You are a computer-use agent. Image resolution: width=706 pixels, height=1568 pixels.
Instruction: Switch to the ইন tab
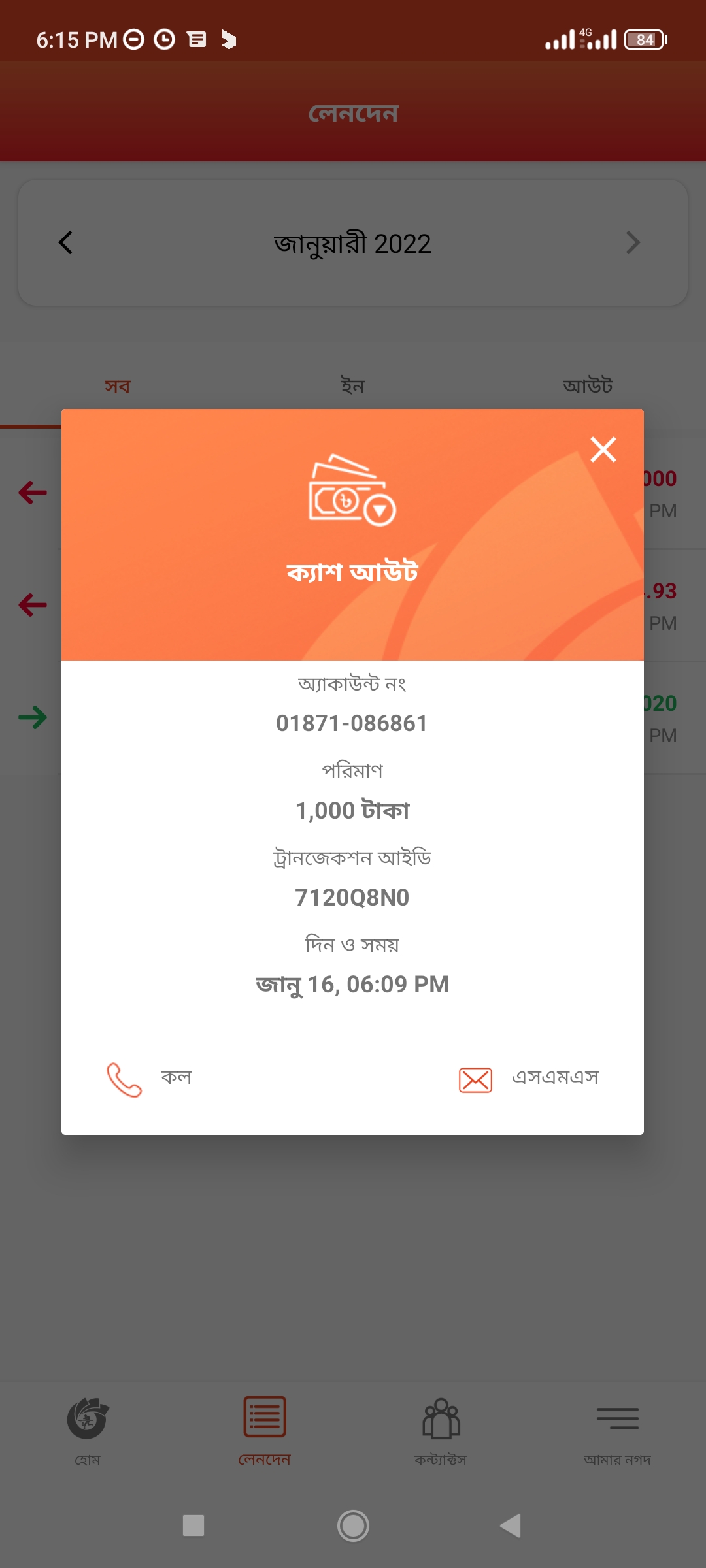pos(352,387)
